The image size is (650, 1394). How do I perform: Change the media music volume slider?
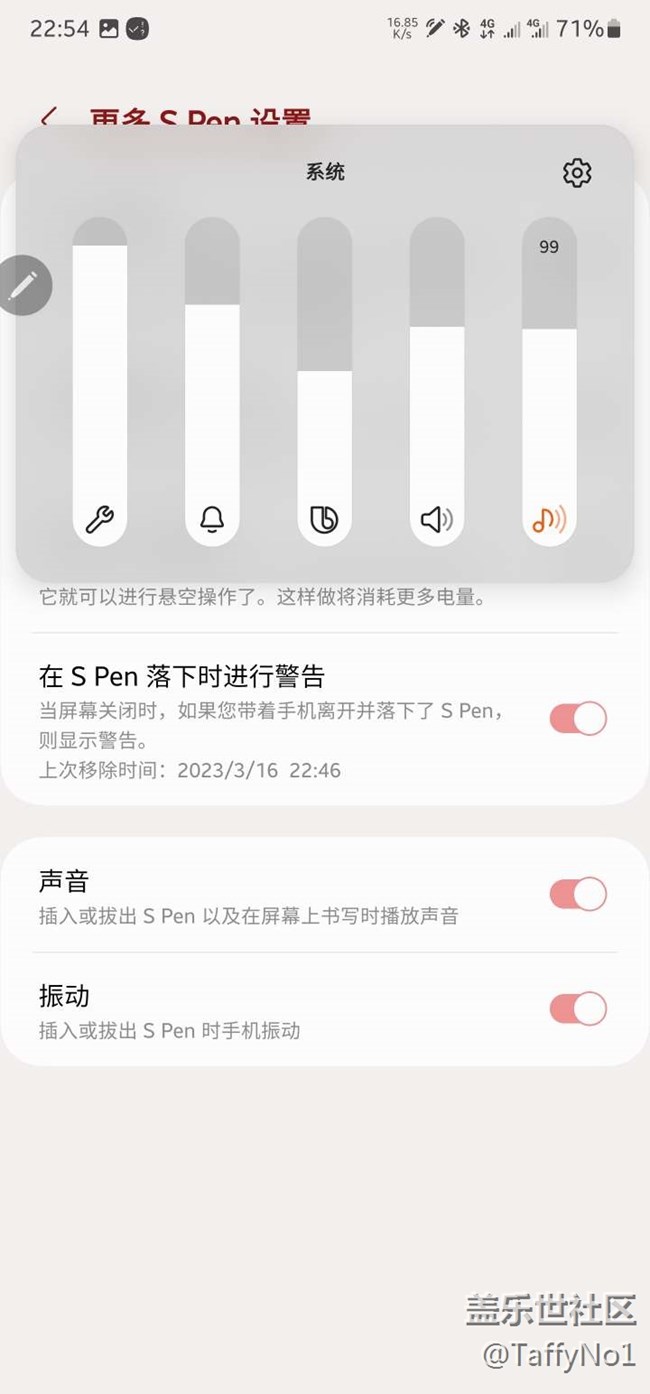549,381
